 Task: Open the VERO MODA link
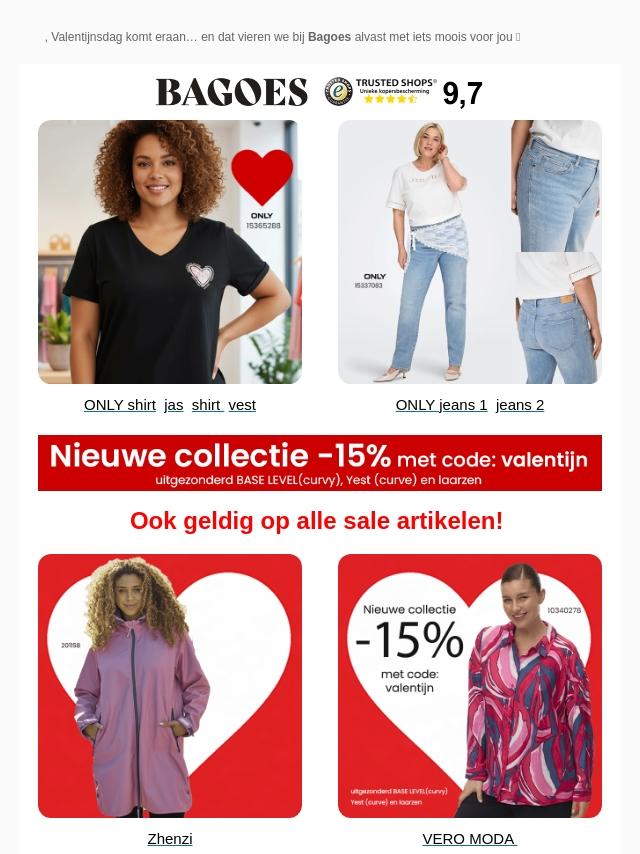click(468, 839)
